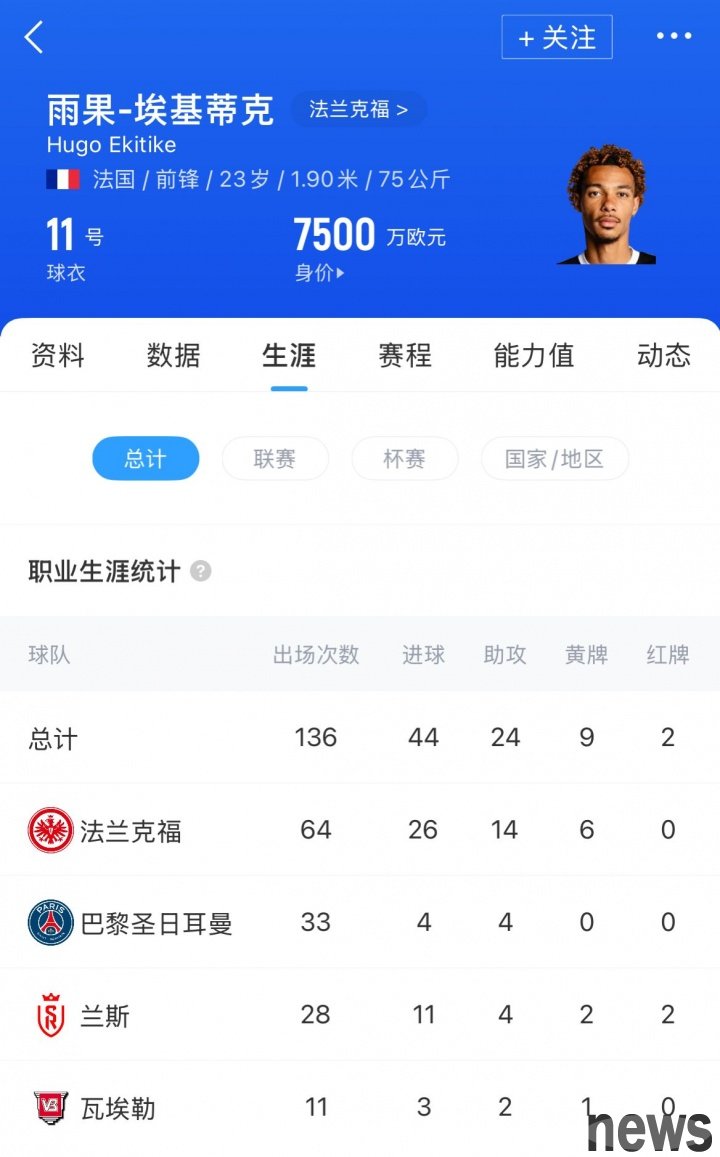Go back using the arrow icon
The height and width of the screenshot is (1157, 720).
point(35,38)
